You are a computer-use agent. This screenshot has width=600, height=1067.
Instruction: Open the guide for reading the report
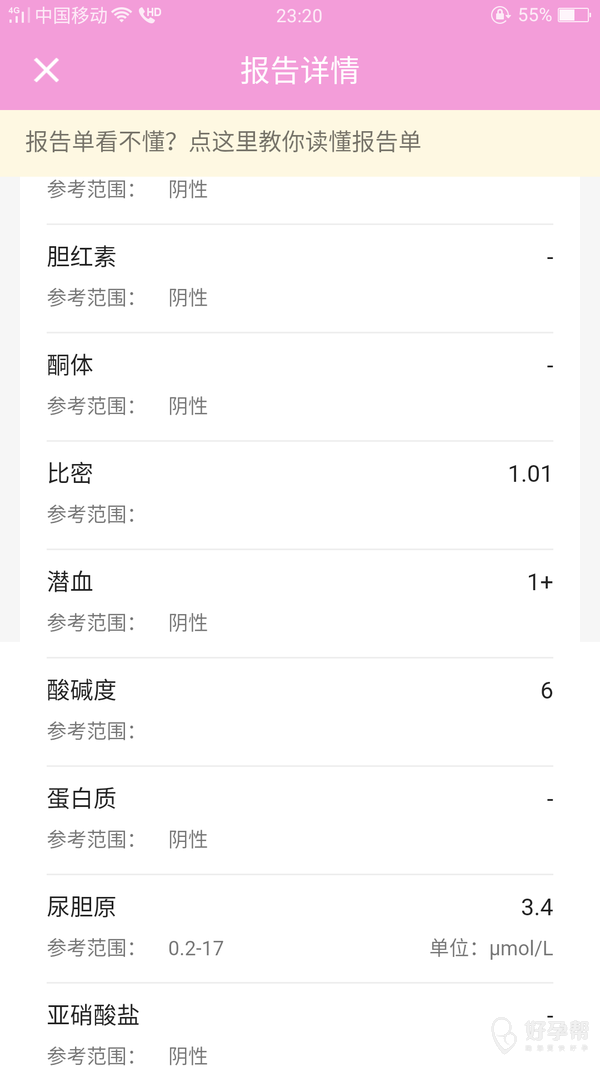tap(300, 142)
